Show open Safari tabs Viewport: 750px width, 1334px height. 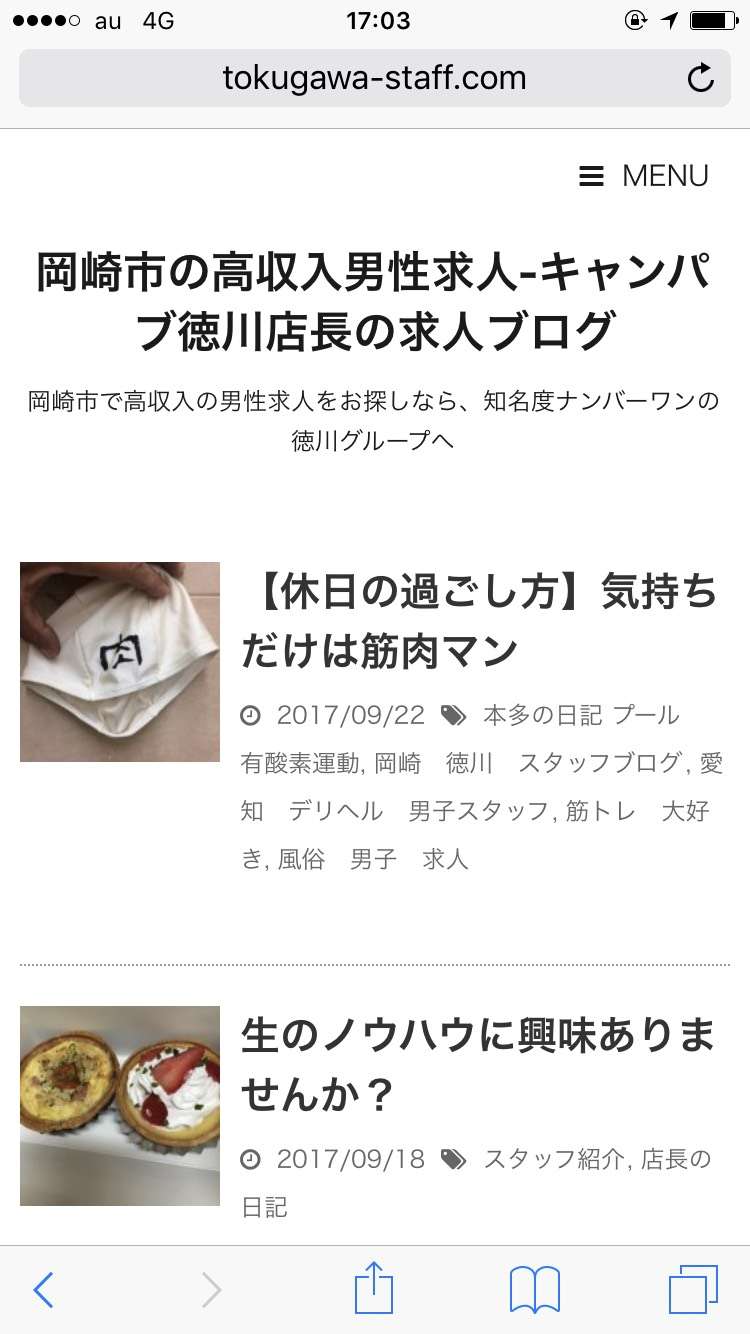click(693, 1290)
